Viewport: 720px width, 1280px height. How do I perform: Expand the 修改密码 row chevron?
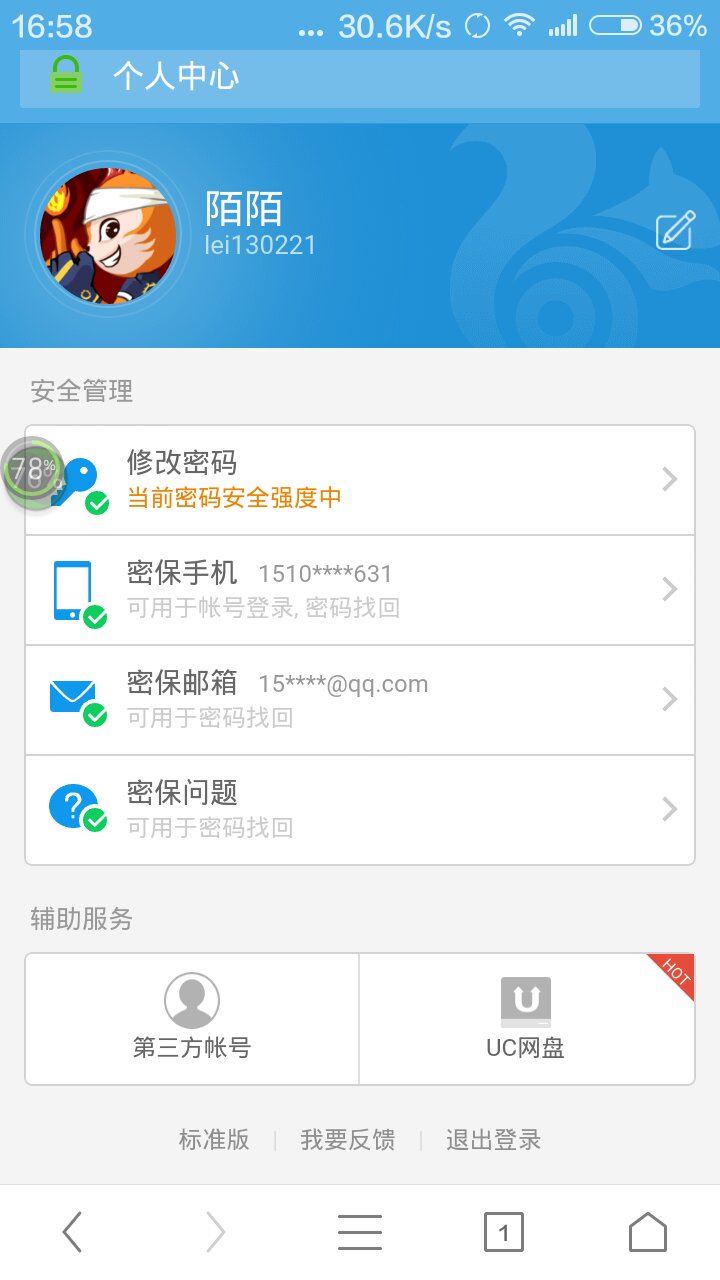pyautogui.click(x=668, y=479)
